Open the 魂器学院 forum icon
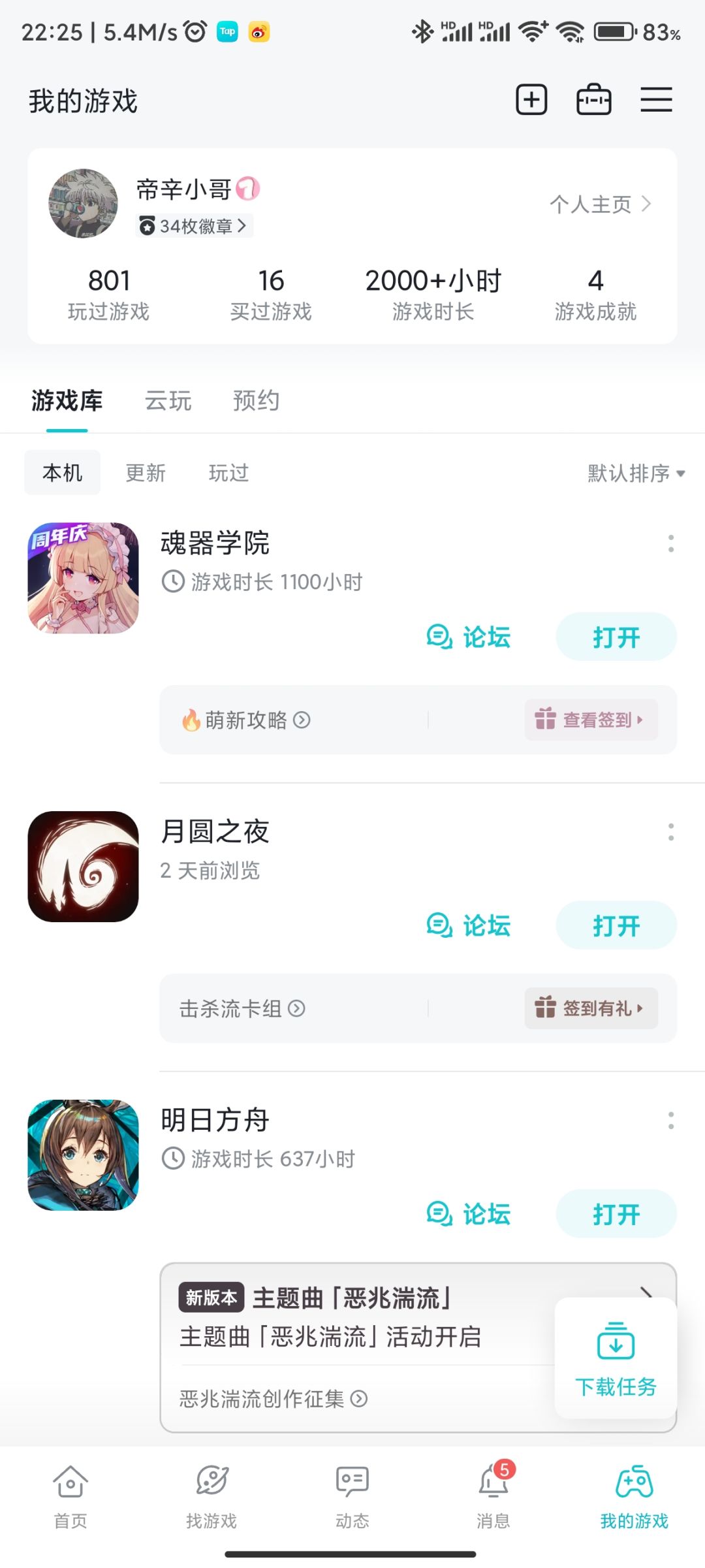Image resolution: width=705 pixels, height=1568 pixels. (x=440, y=637)
